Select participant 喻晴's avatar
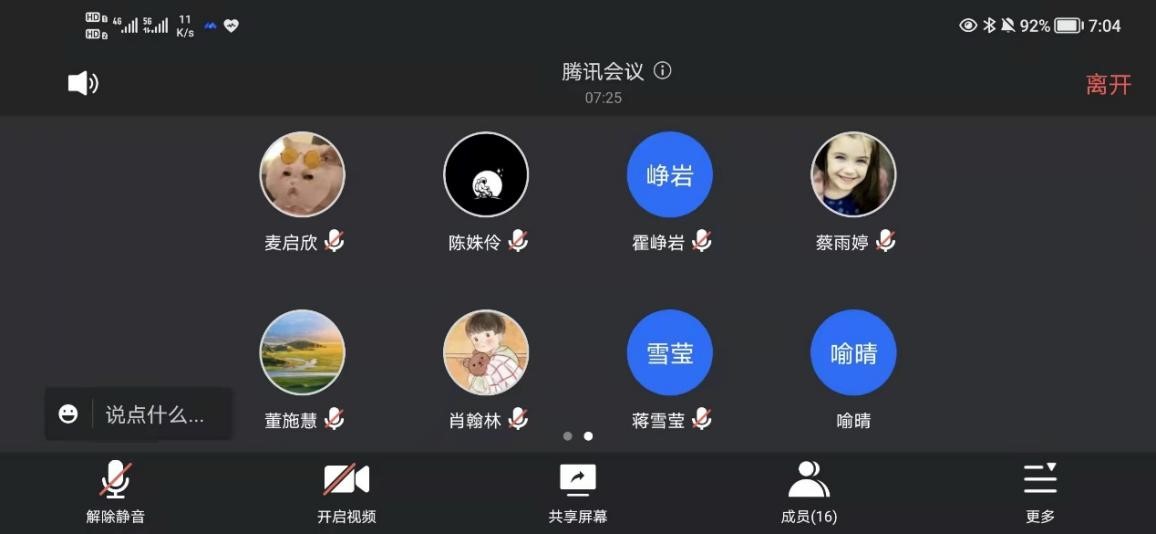 [853, 352]
